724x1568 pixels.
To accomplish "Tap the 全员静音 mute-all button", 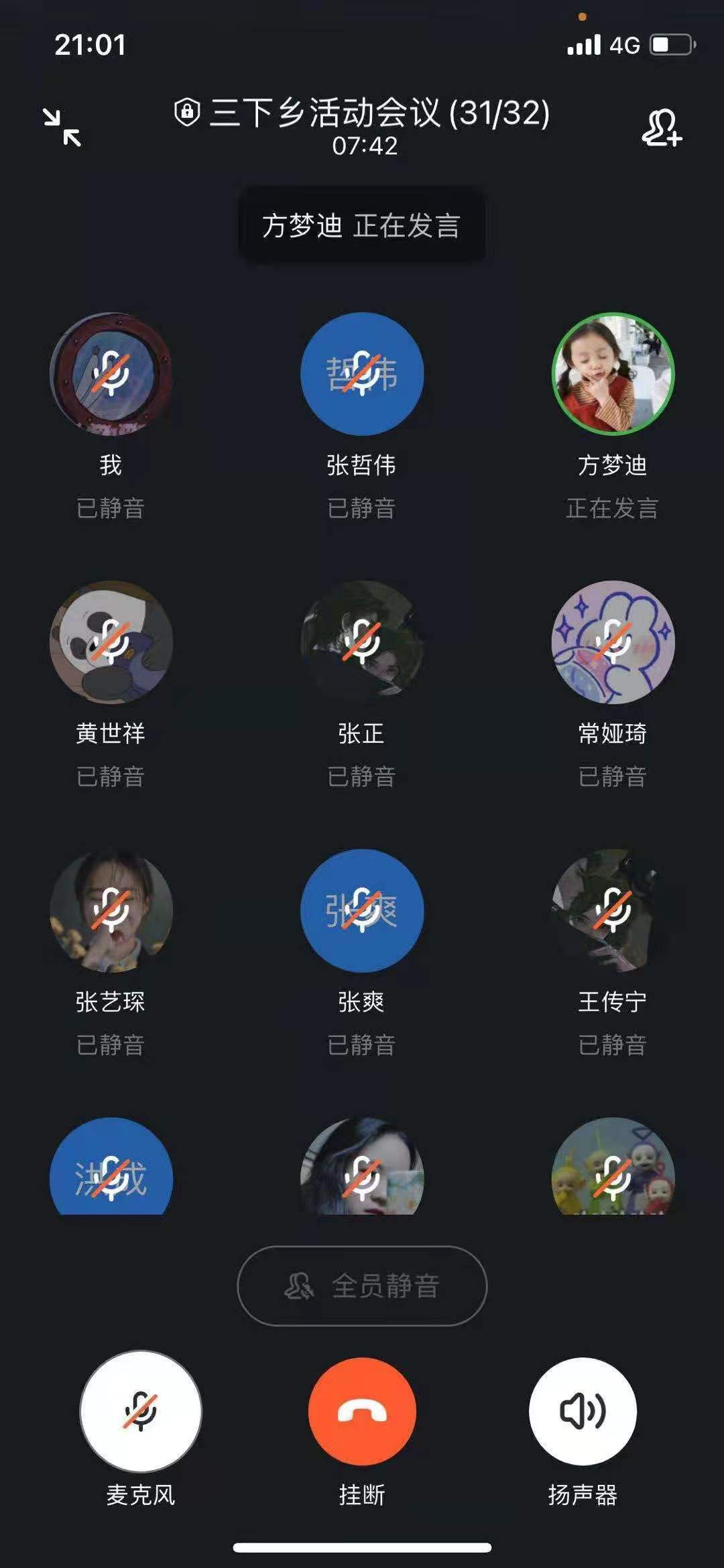I will [362, 1286].
